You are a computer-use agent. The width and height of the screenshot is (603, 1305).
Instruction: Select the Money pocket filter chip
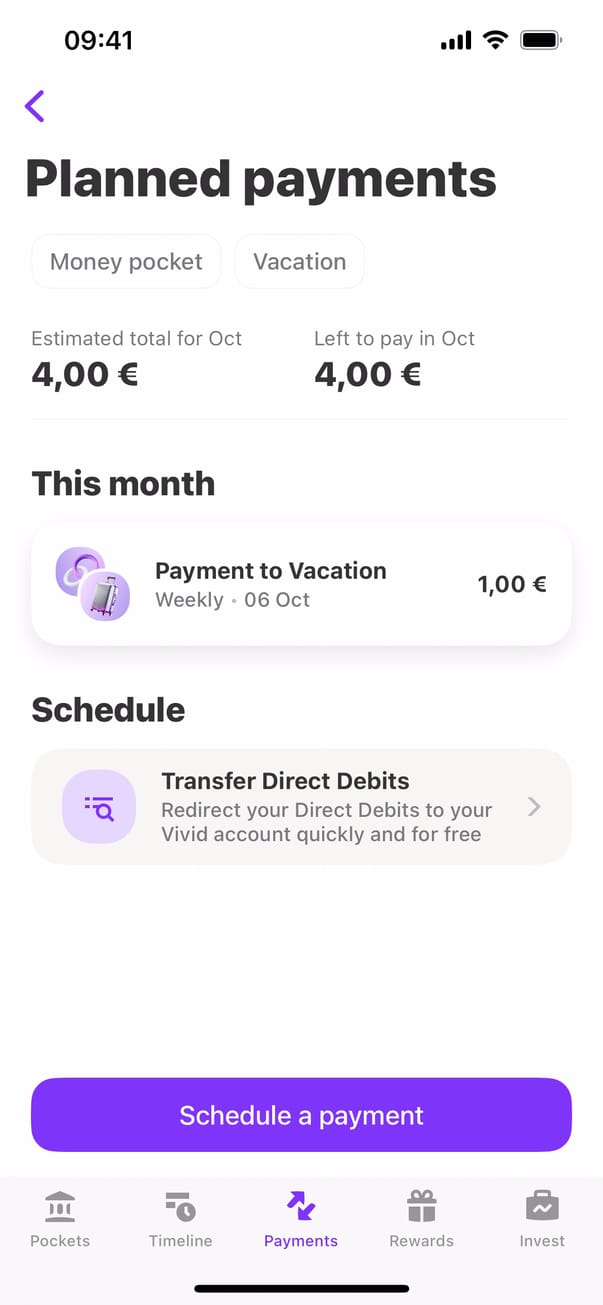126,262
